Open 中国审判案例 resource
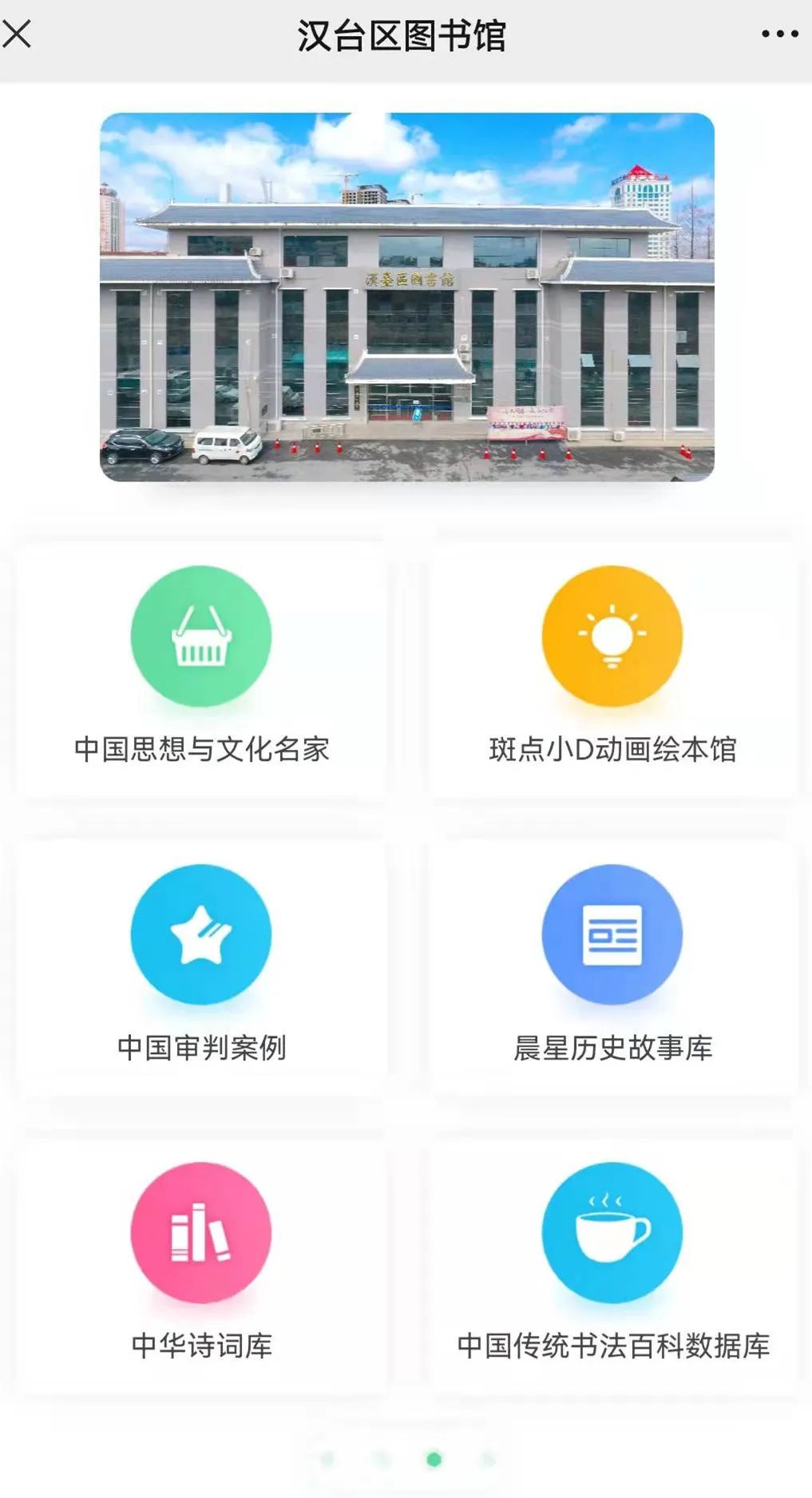 [201, 968]
